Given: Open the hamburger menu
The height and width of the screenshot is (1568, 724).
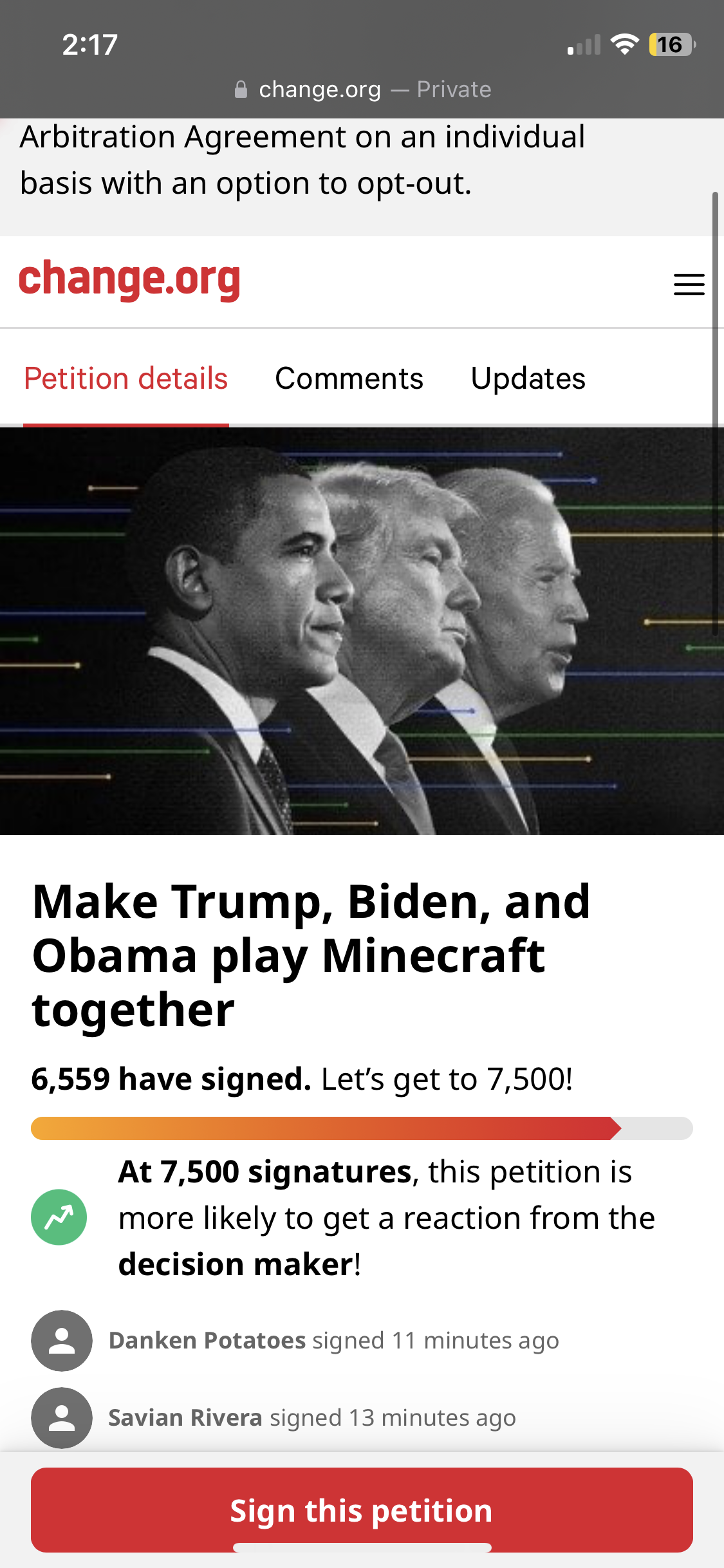Looking at the screenshot, I should click(x=689, y=284).
